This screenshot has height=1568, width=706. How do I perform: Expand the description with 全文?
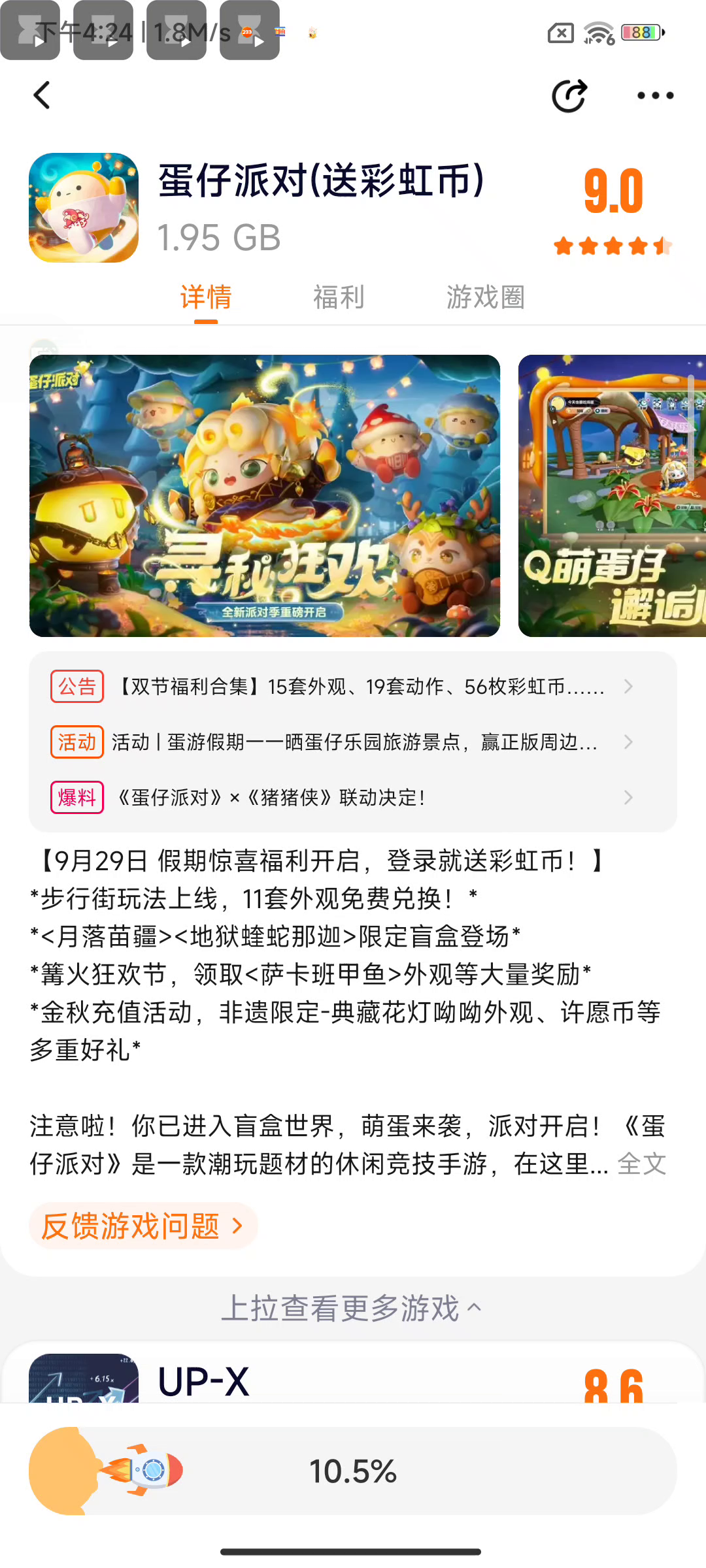click(x=642, y=1164)
